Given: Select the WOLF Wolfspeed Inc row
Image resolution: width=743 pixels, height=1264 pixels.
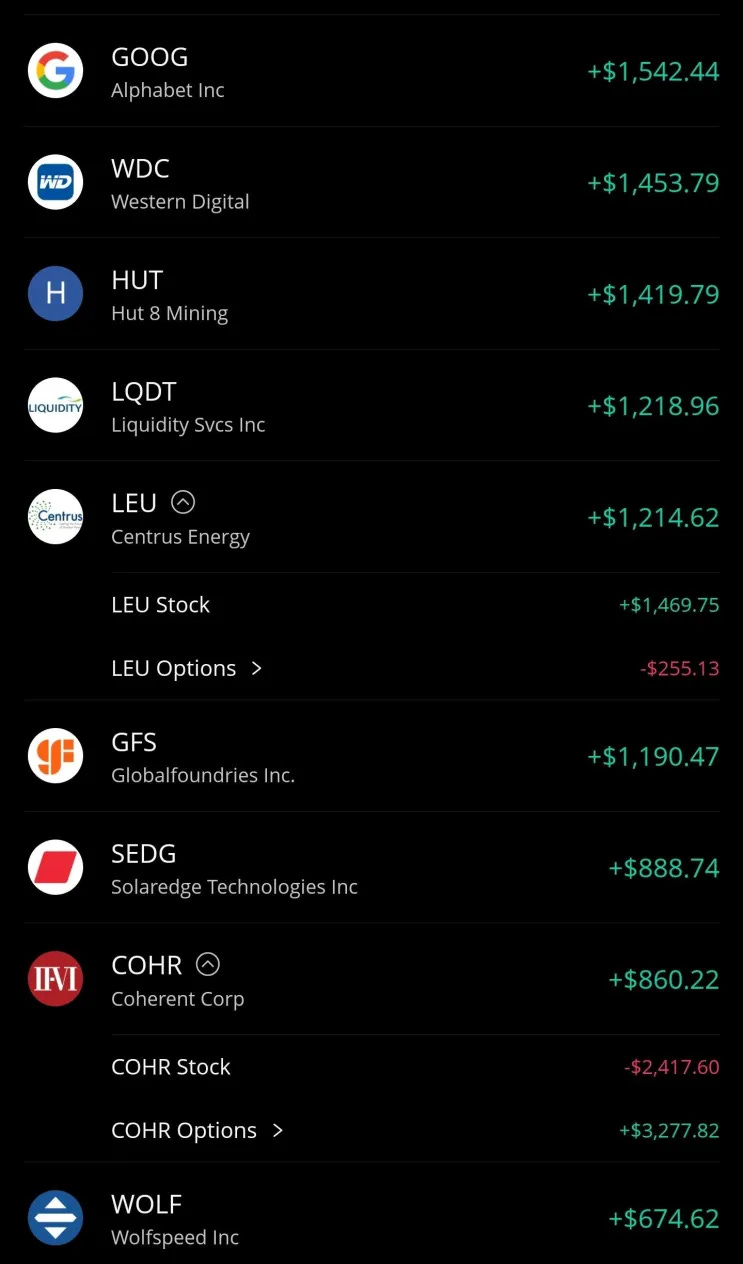Looking at the screenshot, I should click(x=370, y=1219).
